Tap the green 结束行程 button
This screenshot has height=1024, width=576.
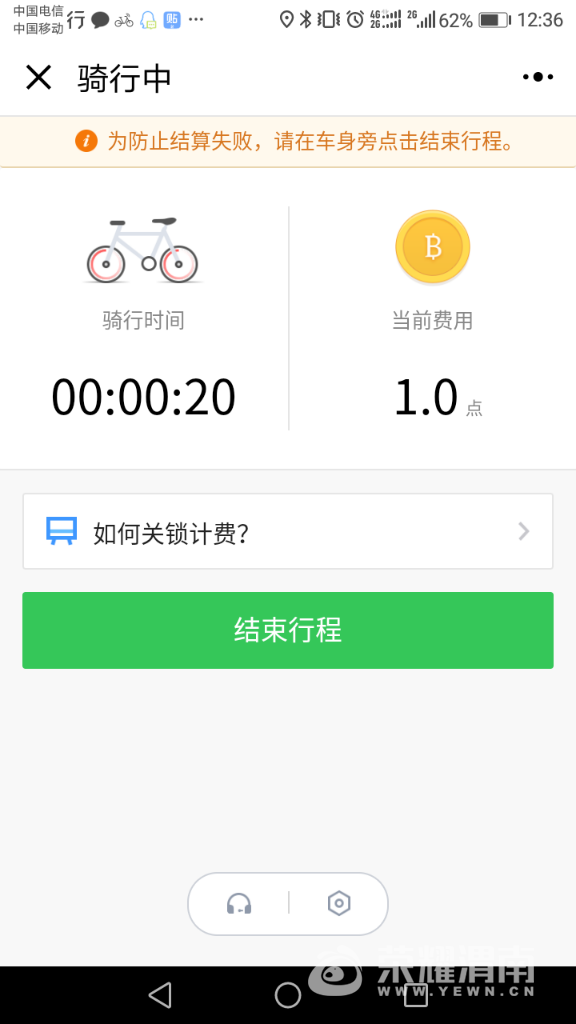coord(288,630)
